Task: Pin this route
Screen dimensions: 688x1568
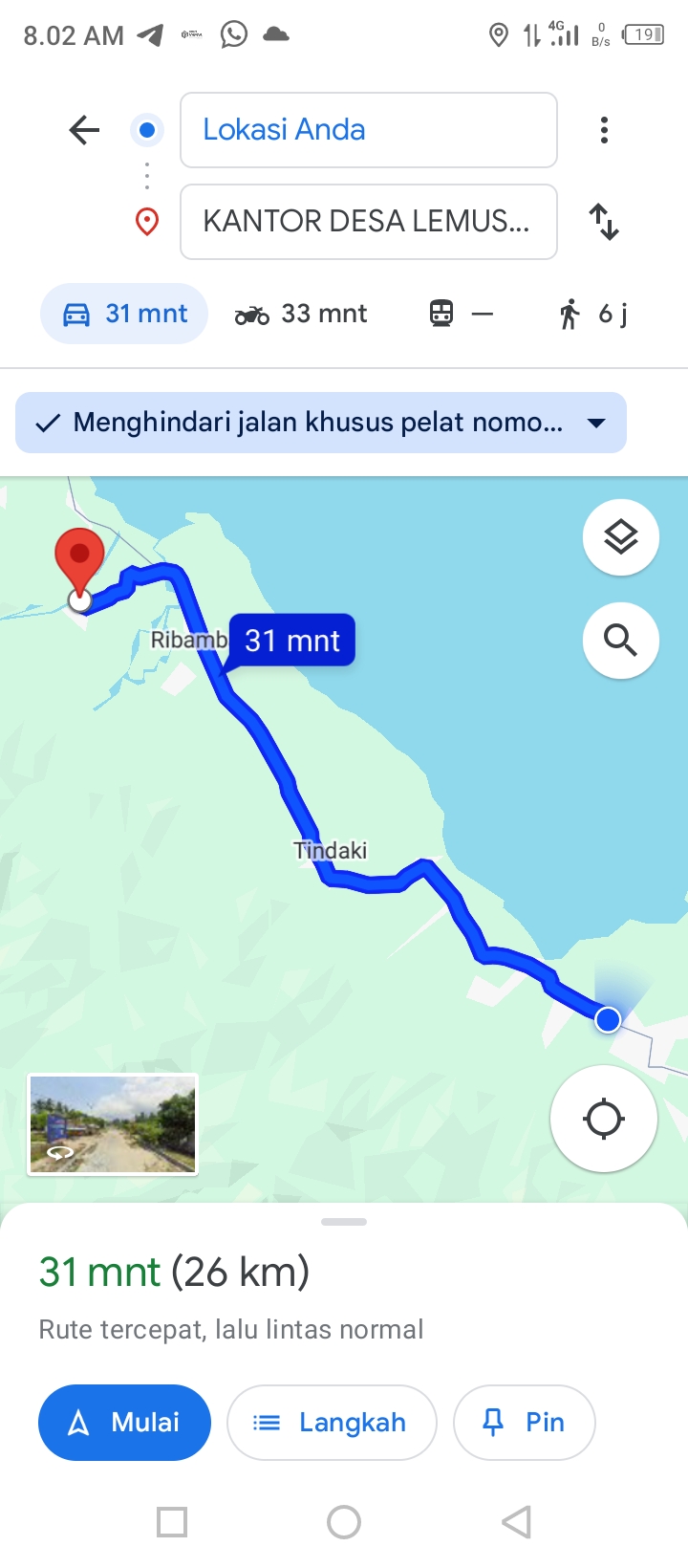Action: click(x=525, y=1423)
